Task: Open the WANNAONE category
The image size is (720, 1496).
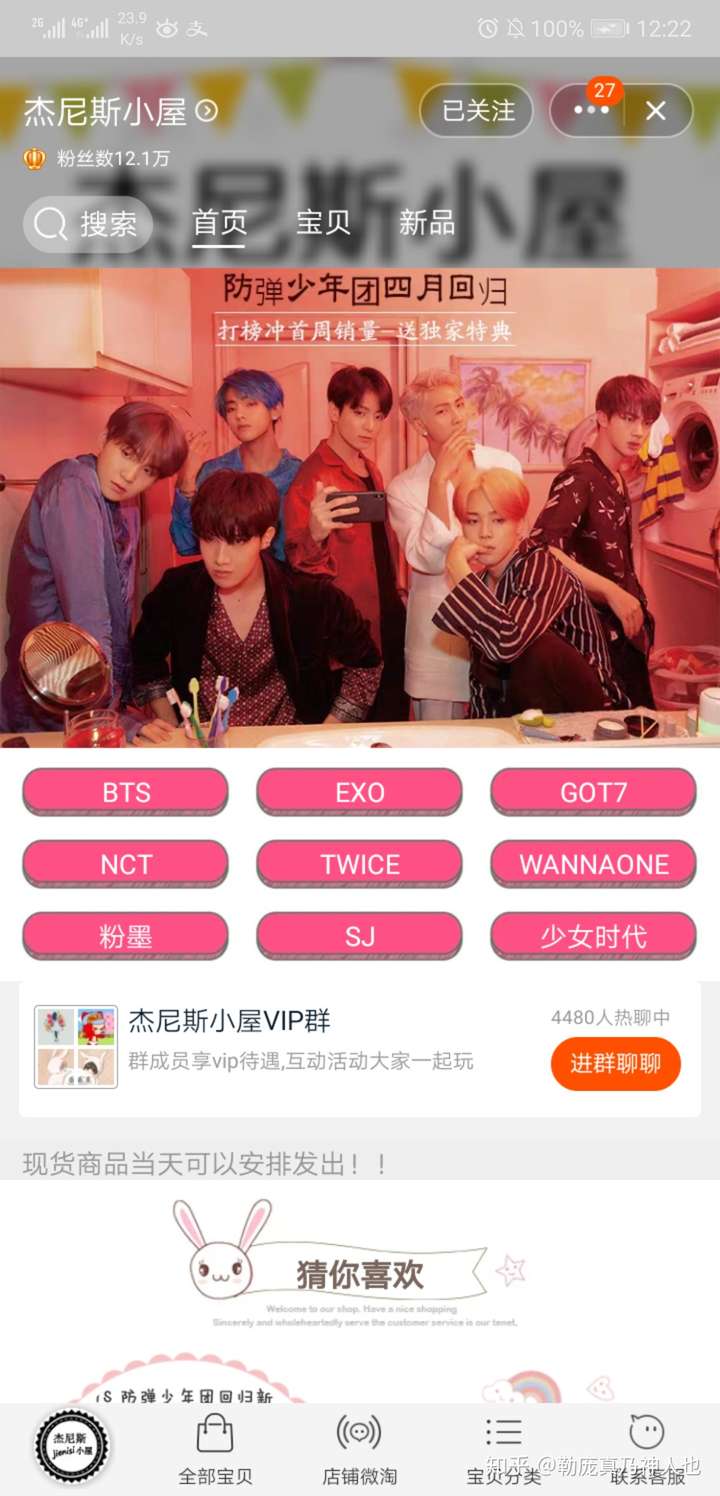Action: tap(593, 865)
